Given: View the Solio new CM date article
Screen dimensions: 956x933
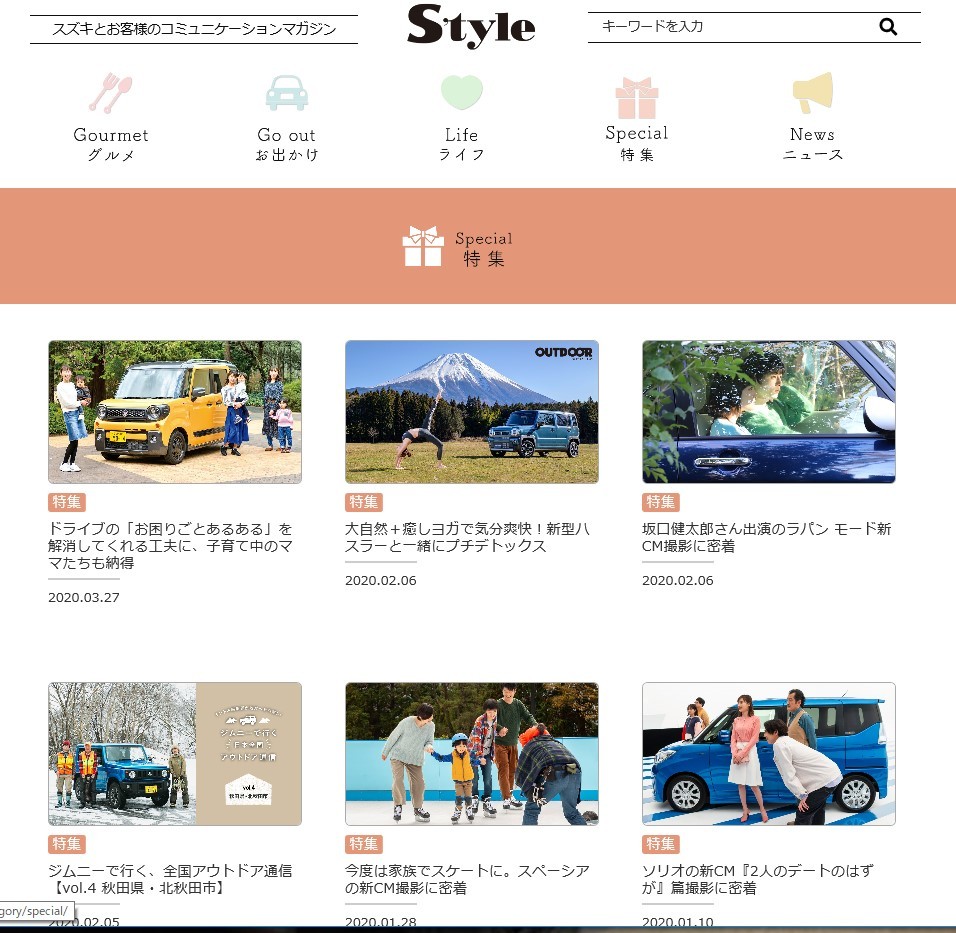Looking at the screenshot, I should tap(768, 754).
